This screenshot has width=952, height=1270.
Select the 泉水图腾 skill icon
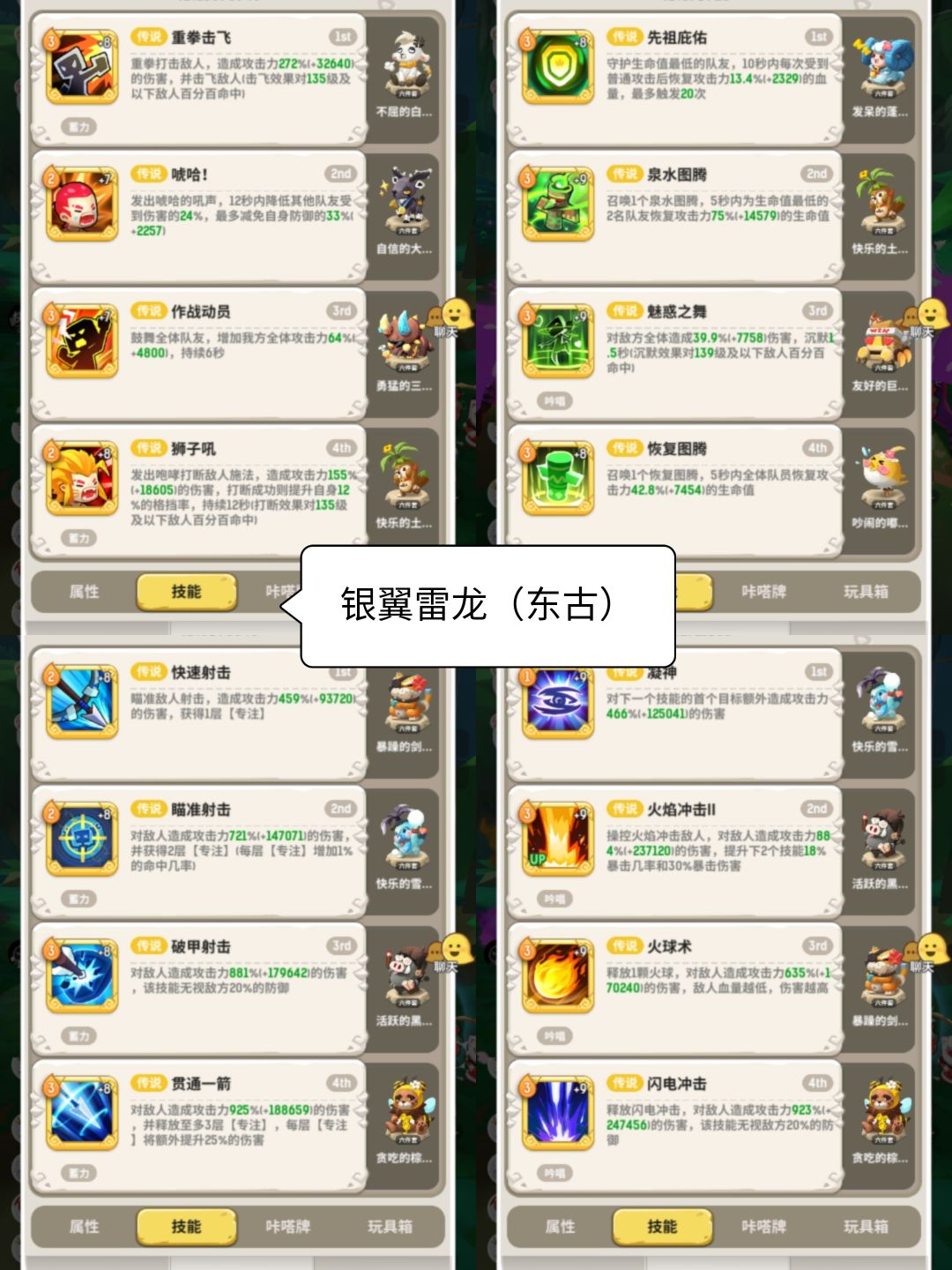[556, 203]
